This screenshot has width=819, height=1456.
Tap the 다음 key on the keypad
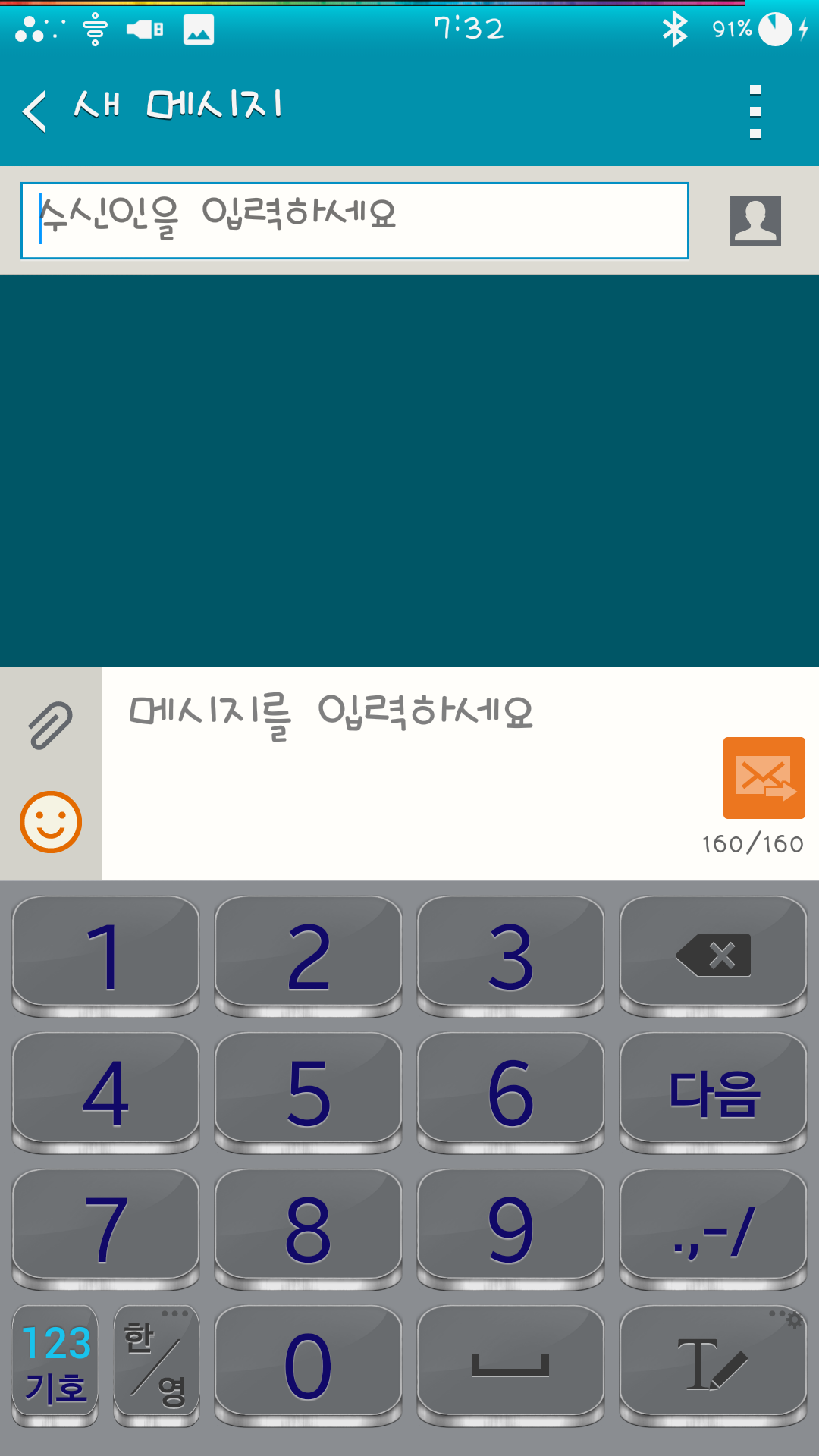click(x=713, y=1092)
